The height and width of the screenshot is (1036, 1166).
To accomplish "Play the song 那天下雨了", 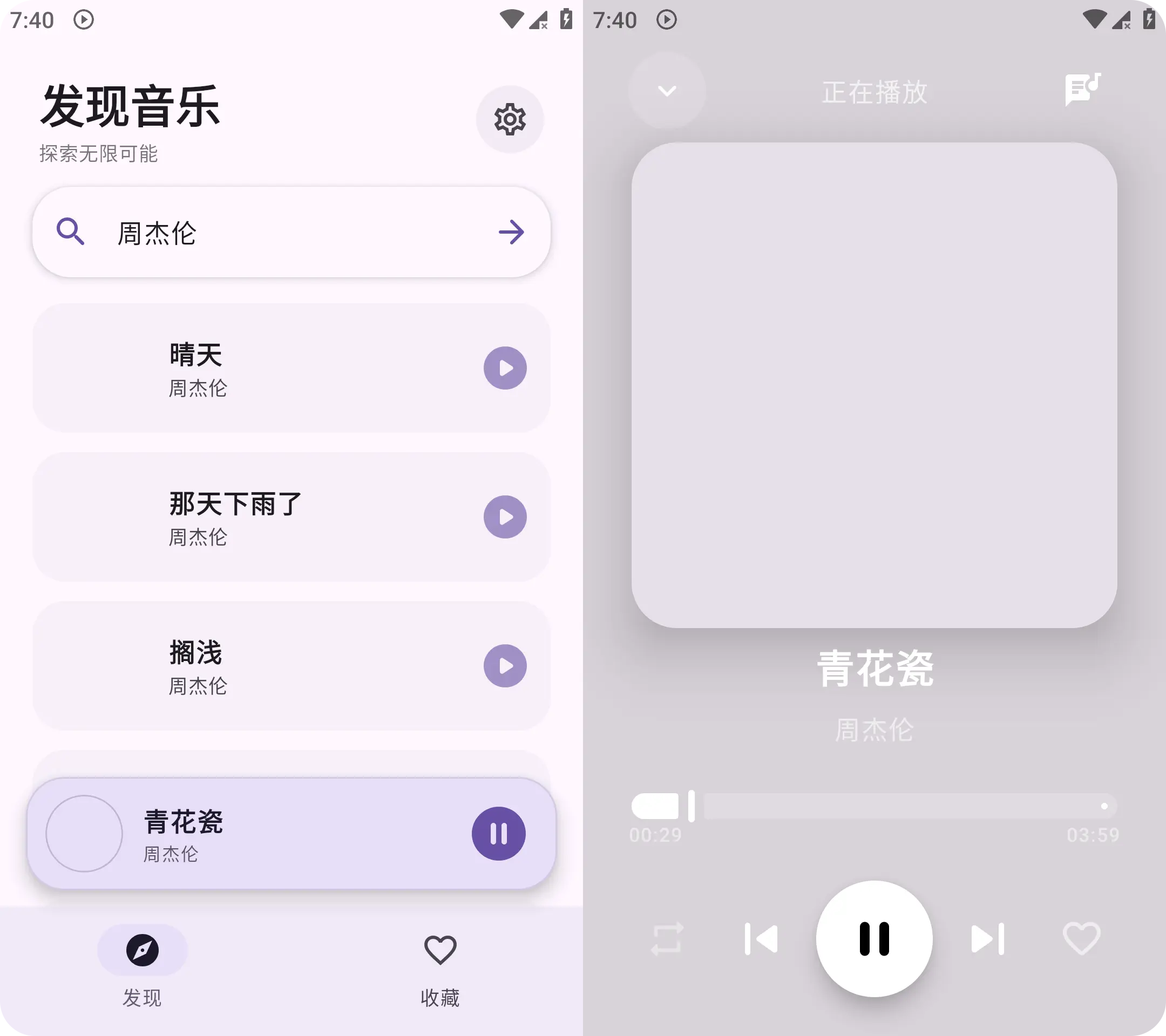I will pos(505,517).
